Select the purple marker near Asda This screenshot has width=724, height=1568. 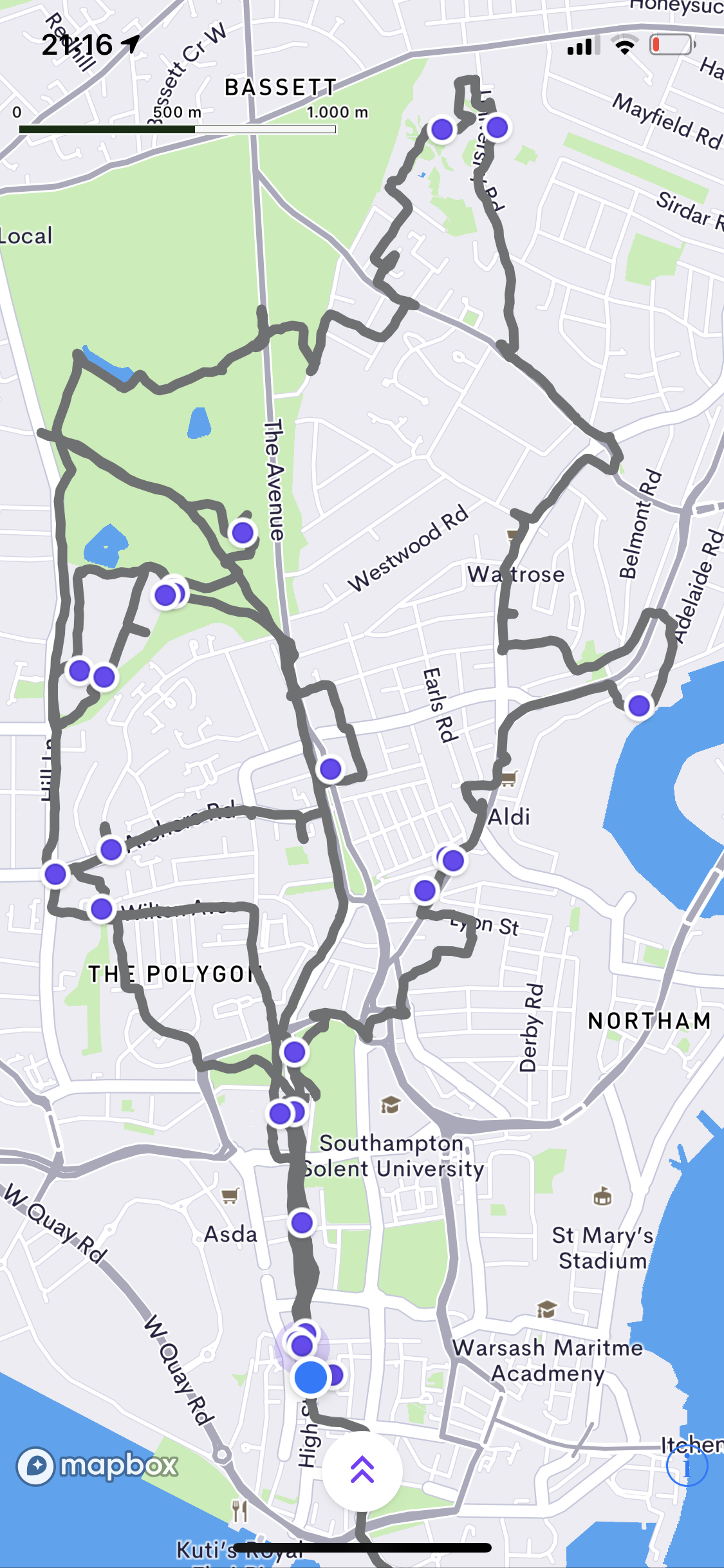[x=302, y=1222]
